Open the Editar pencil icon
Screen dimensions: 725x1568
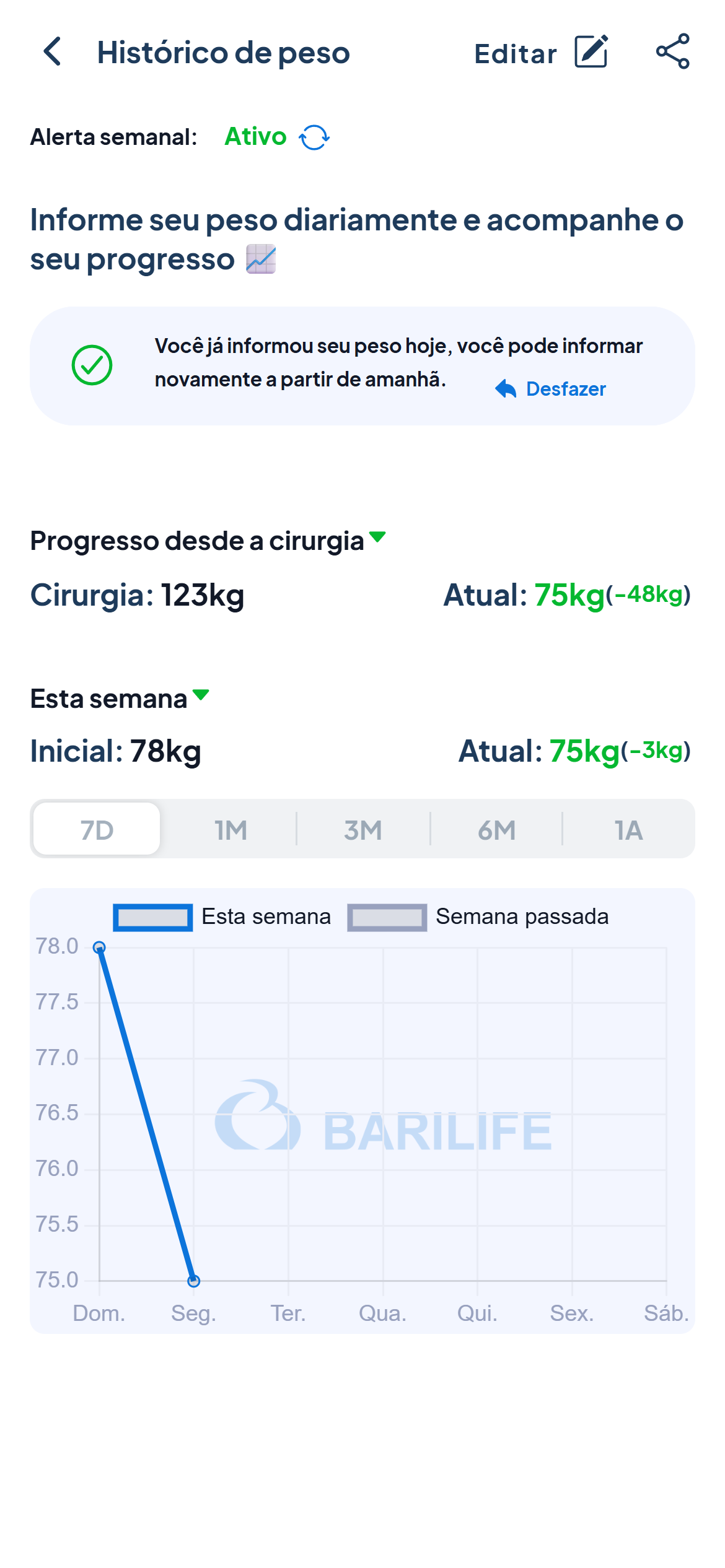(x=591, y=52)
